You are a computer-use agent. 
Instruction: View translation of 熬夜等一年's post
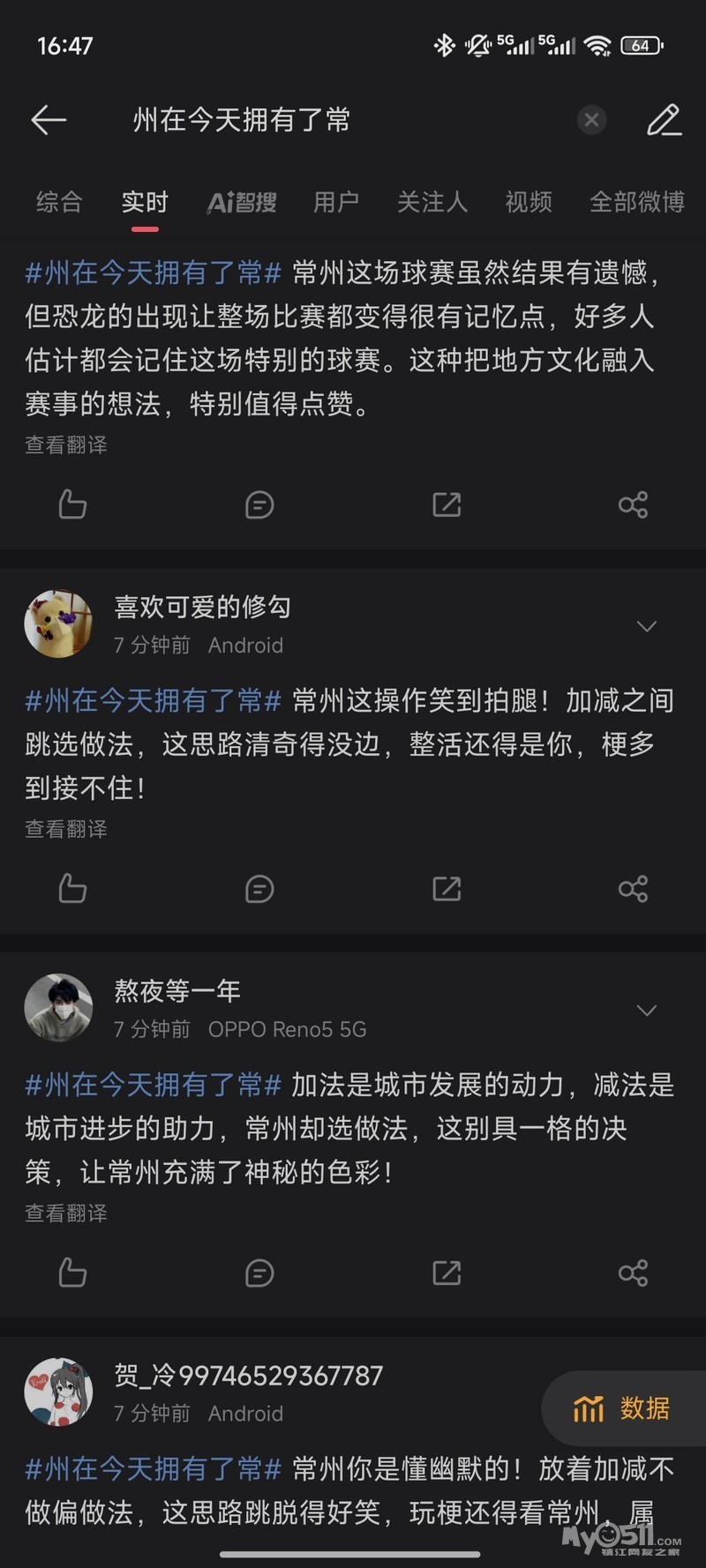click(66, 1213)
